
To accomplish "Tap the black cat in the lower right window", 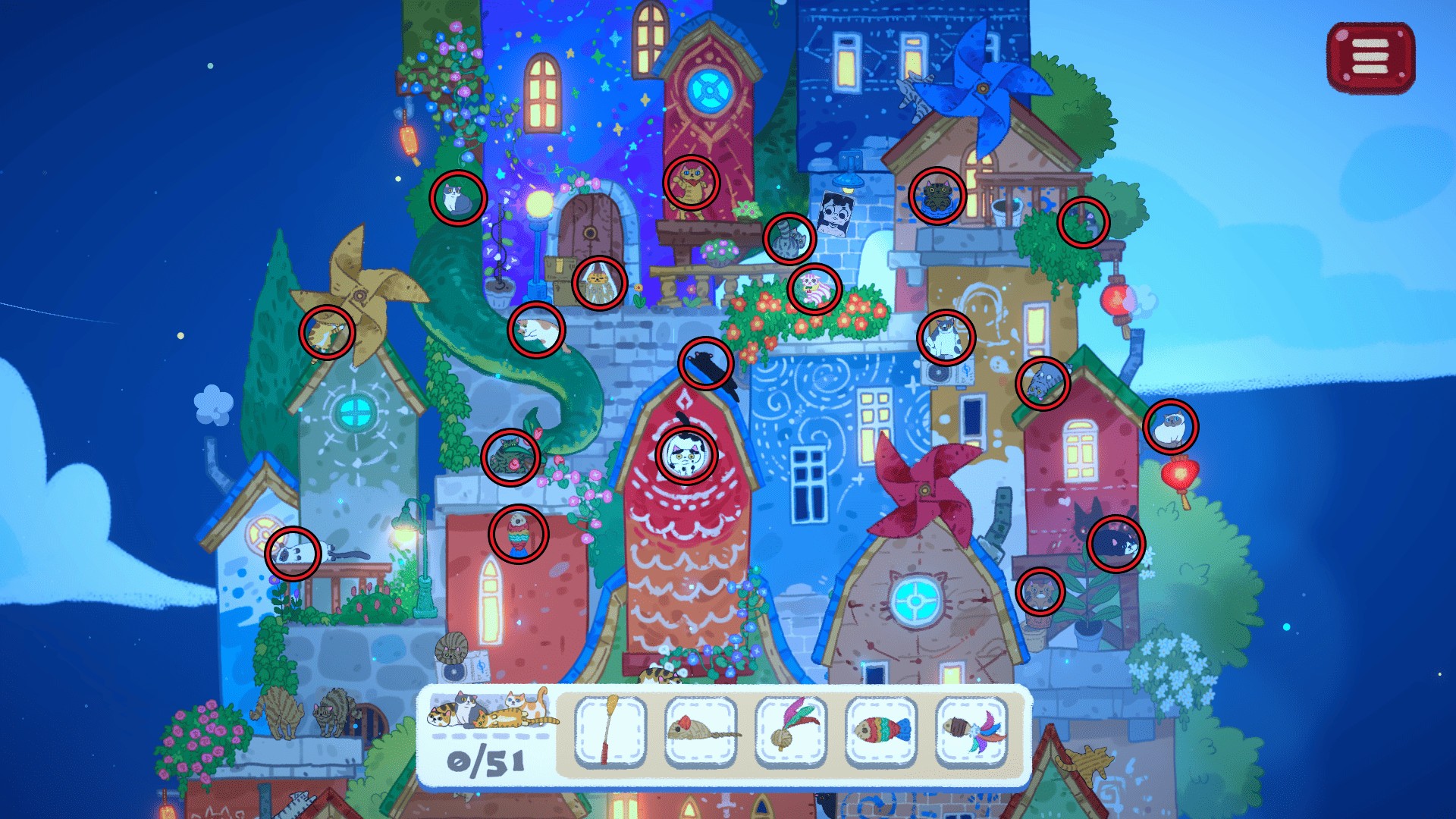I will pos(1116,544).
